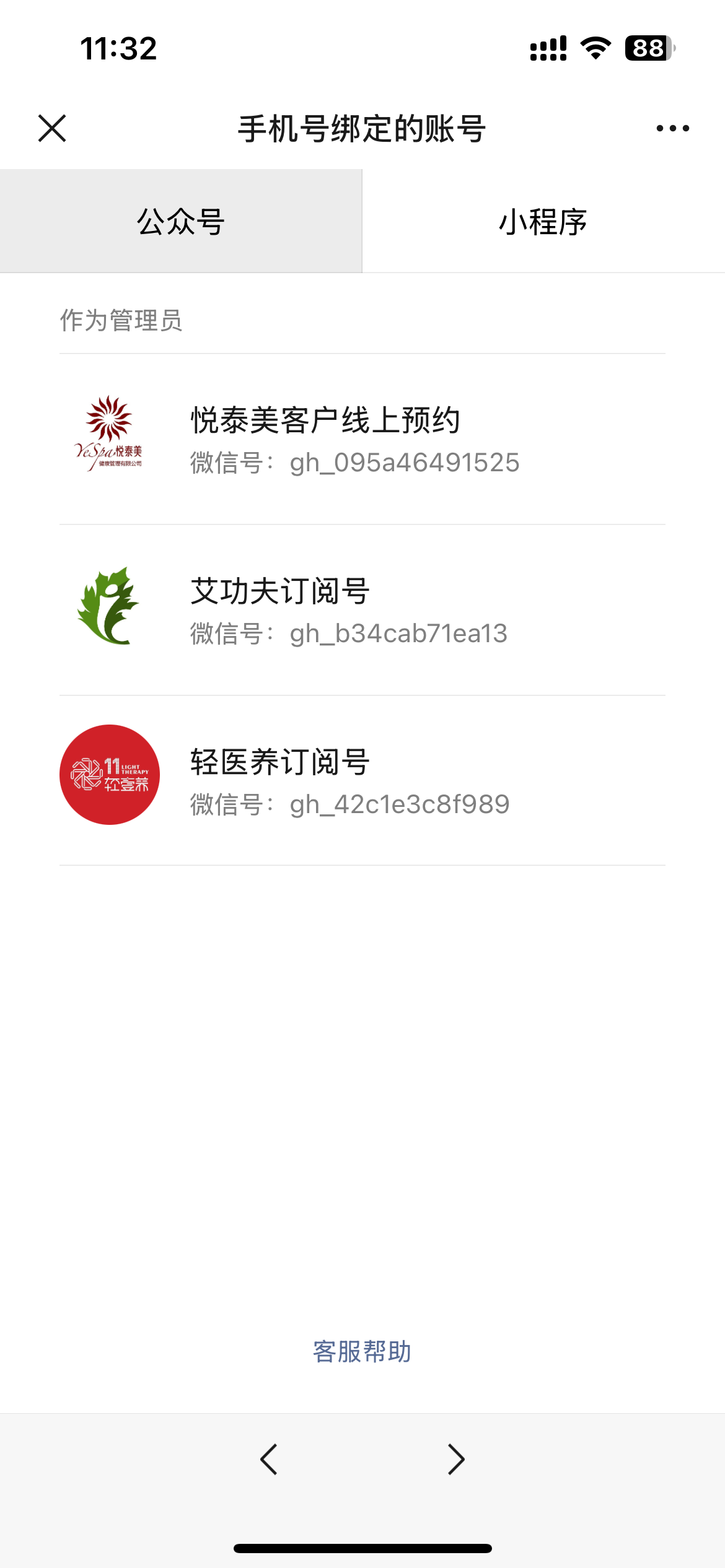This screenshot has height=1568, width=725.
Task: Close the 手机号绑定的账号 page
Action: [52, 128]
